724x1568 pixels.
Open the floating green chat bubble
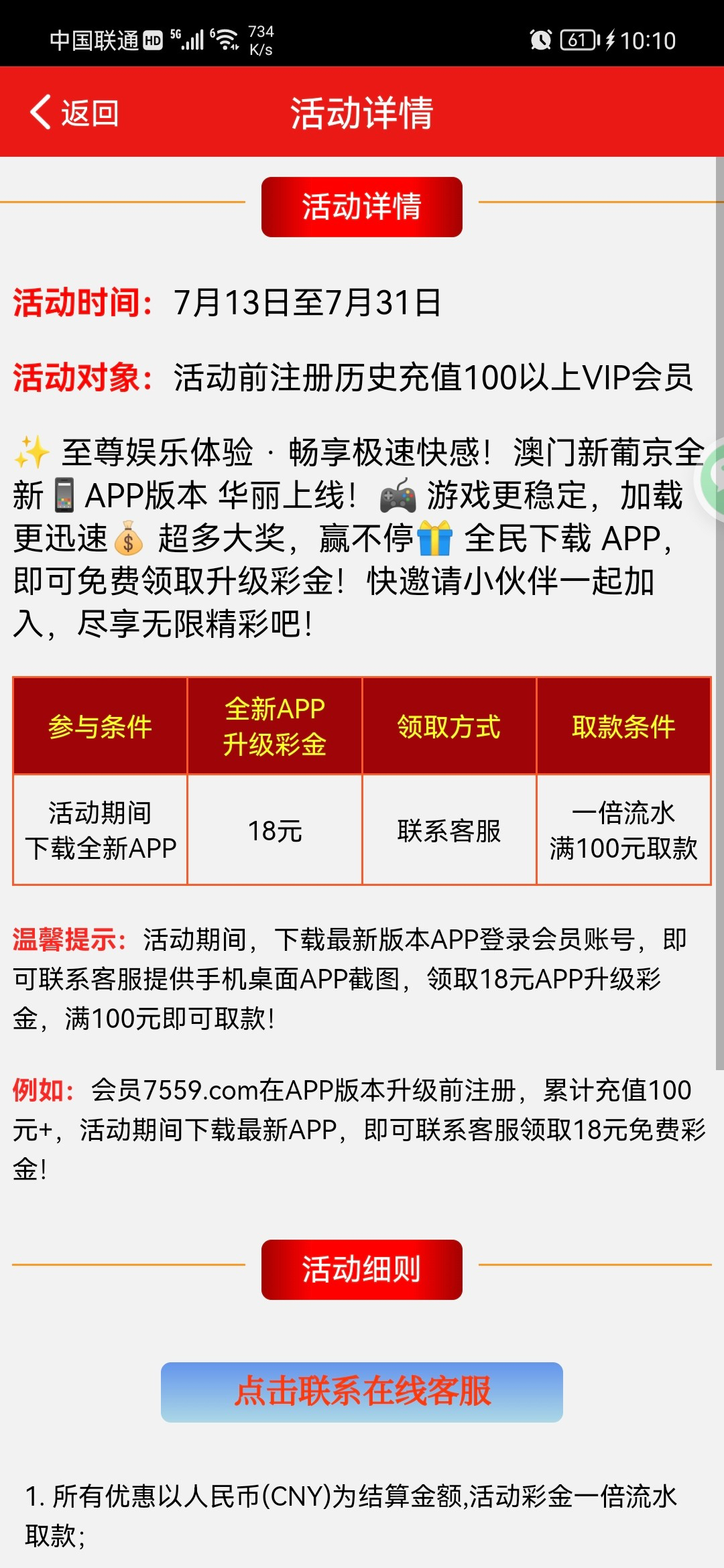tap(713, 477)
